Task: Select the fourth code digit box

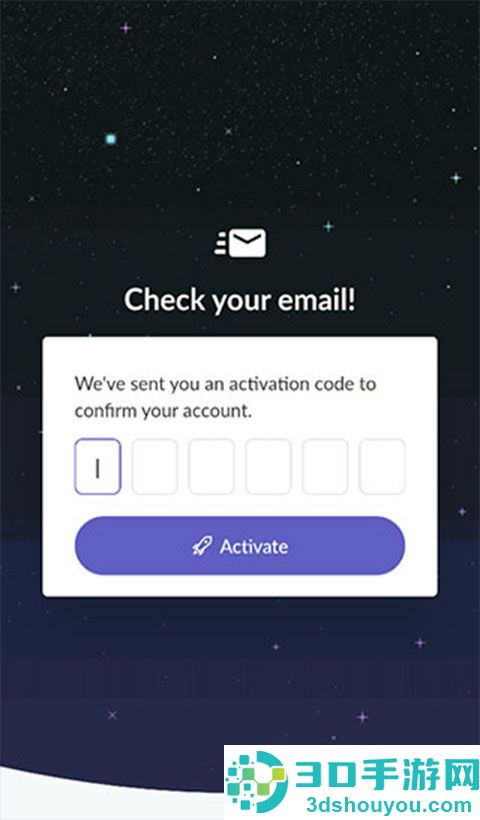Action: coord(268,466)
